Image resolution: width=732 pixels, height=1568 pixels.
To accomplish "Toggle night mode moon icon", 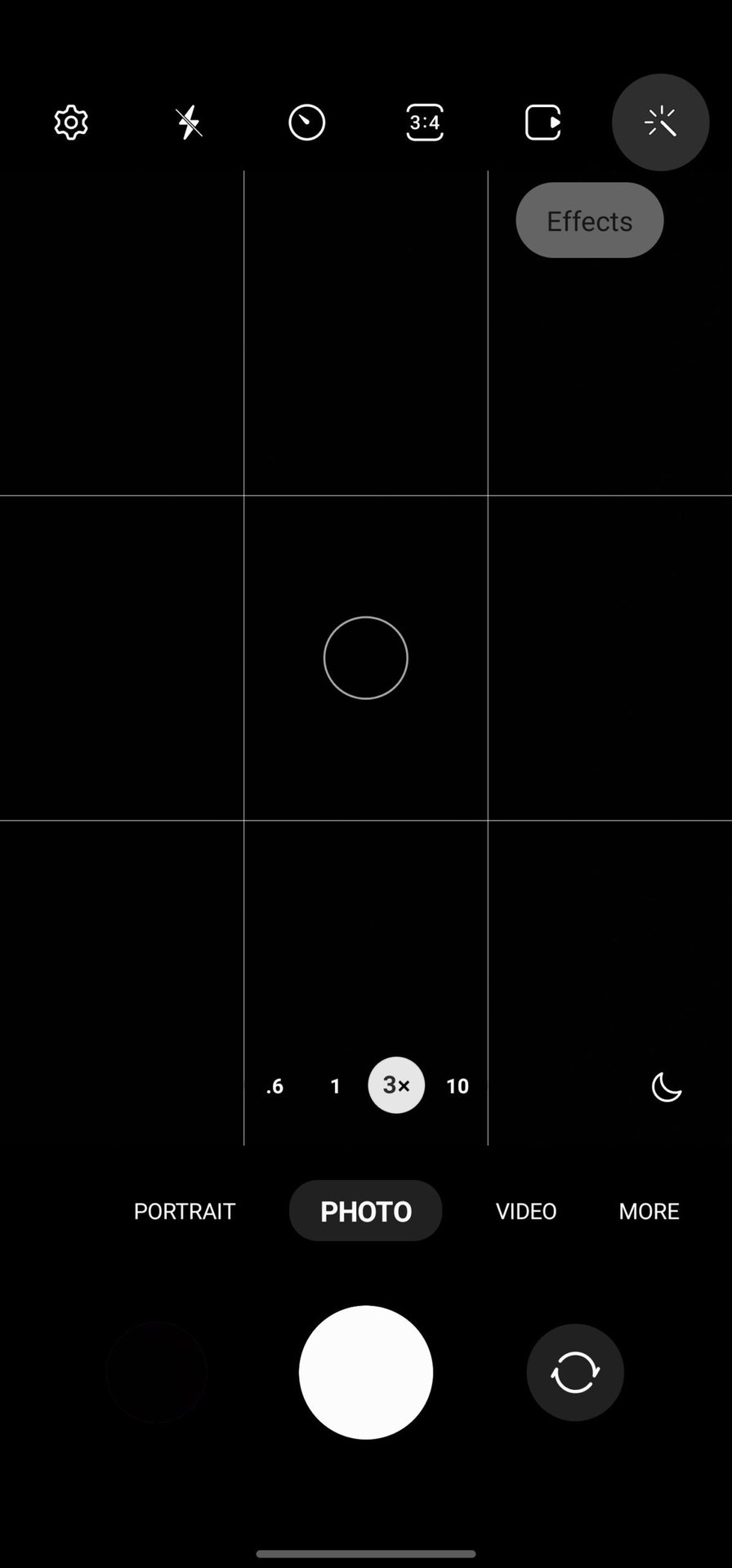I will point(667,1087).
